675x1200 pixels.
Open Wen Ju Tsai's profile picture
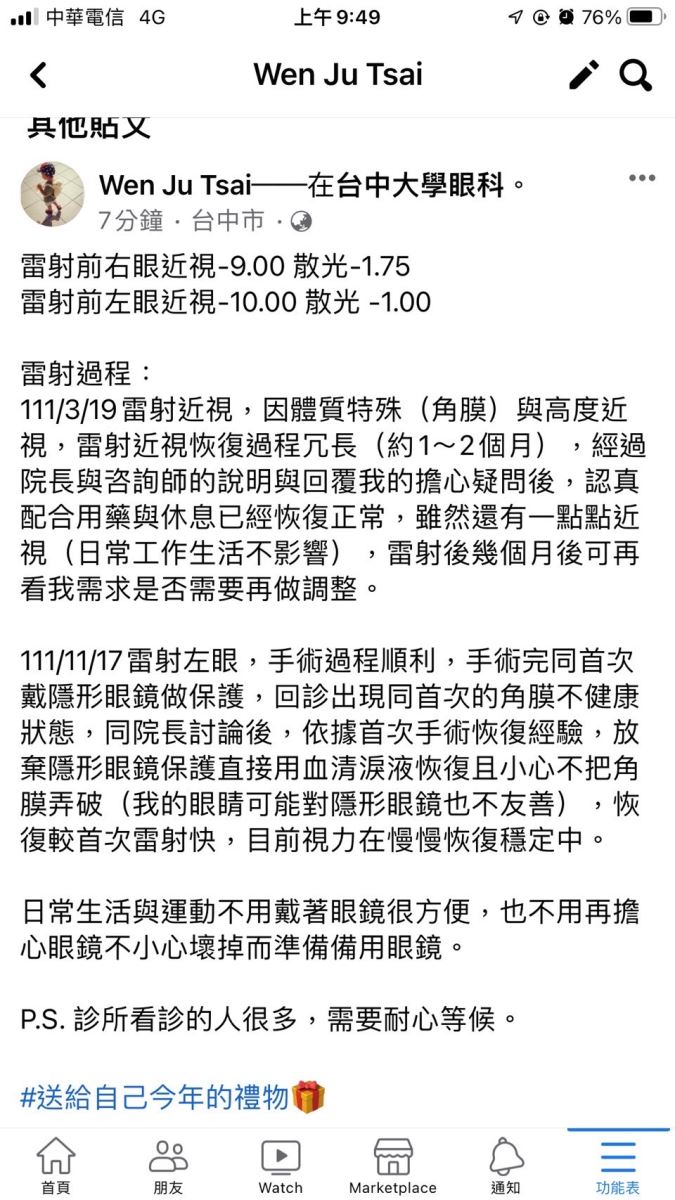52,195
